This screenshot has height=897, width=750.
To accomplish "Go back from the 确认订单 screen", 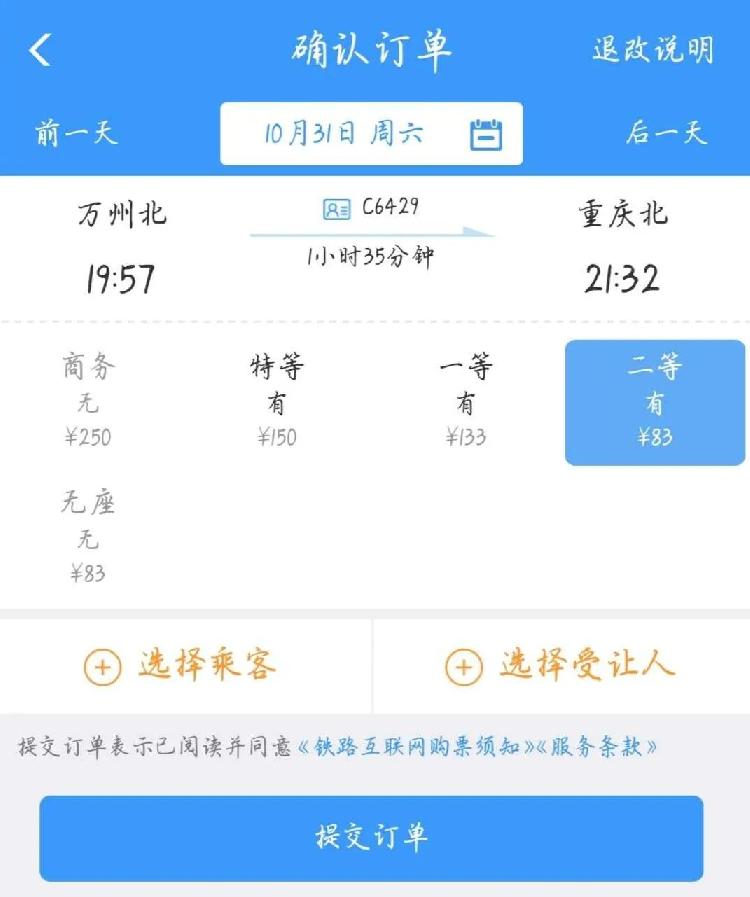I will (40, 50).
